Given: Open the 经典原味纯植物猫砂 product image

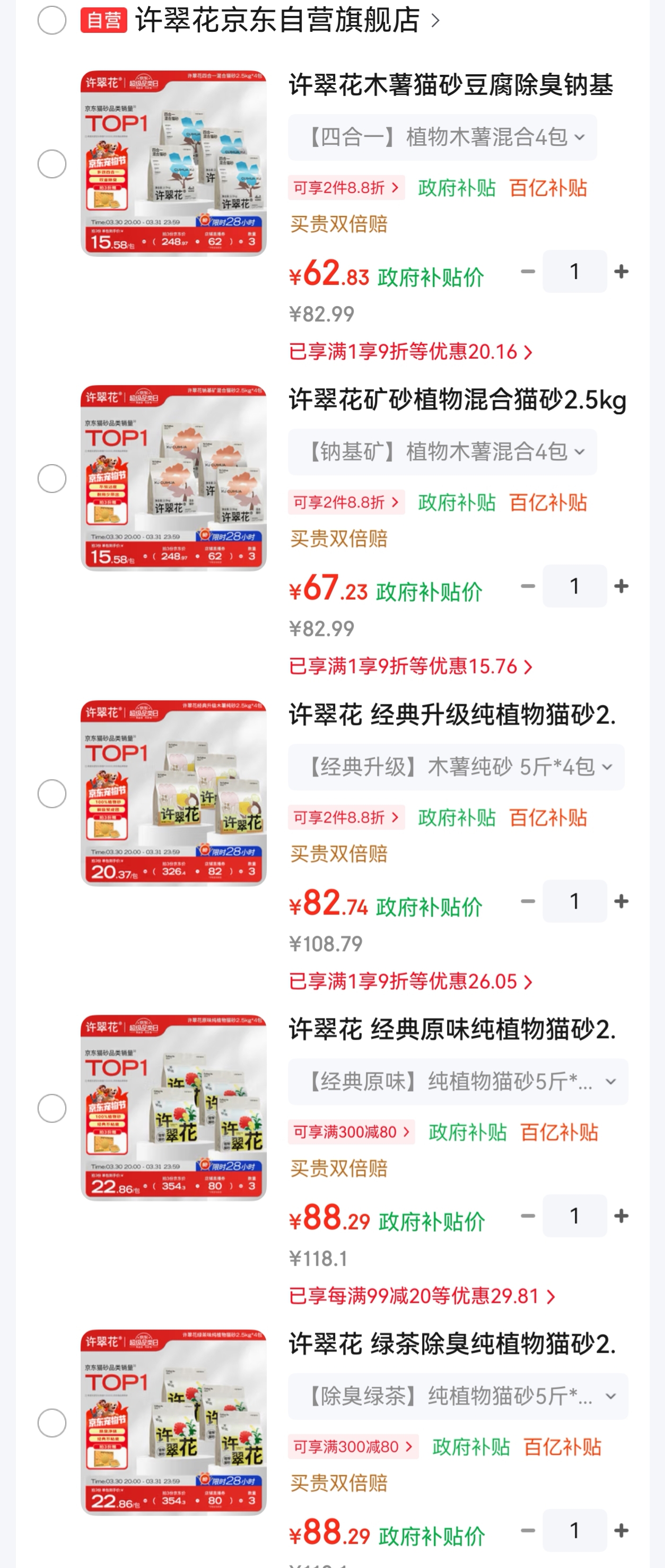Looking at the screenshot, I should coord(173,1108).
